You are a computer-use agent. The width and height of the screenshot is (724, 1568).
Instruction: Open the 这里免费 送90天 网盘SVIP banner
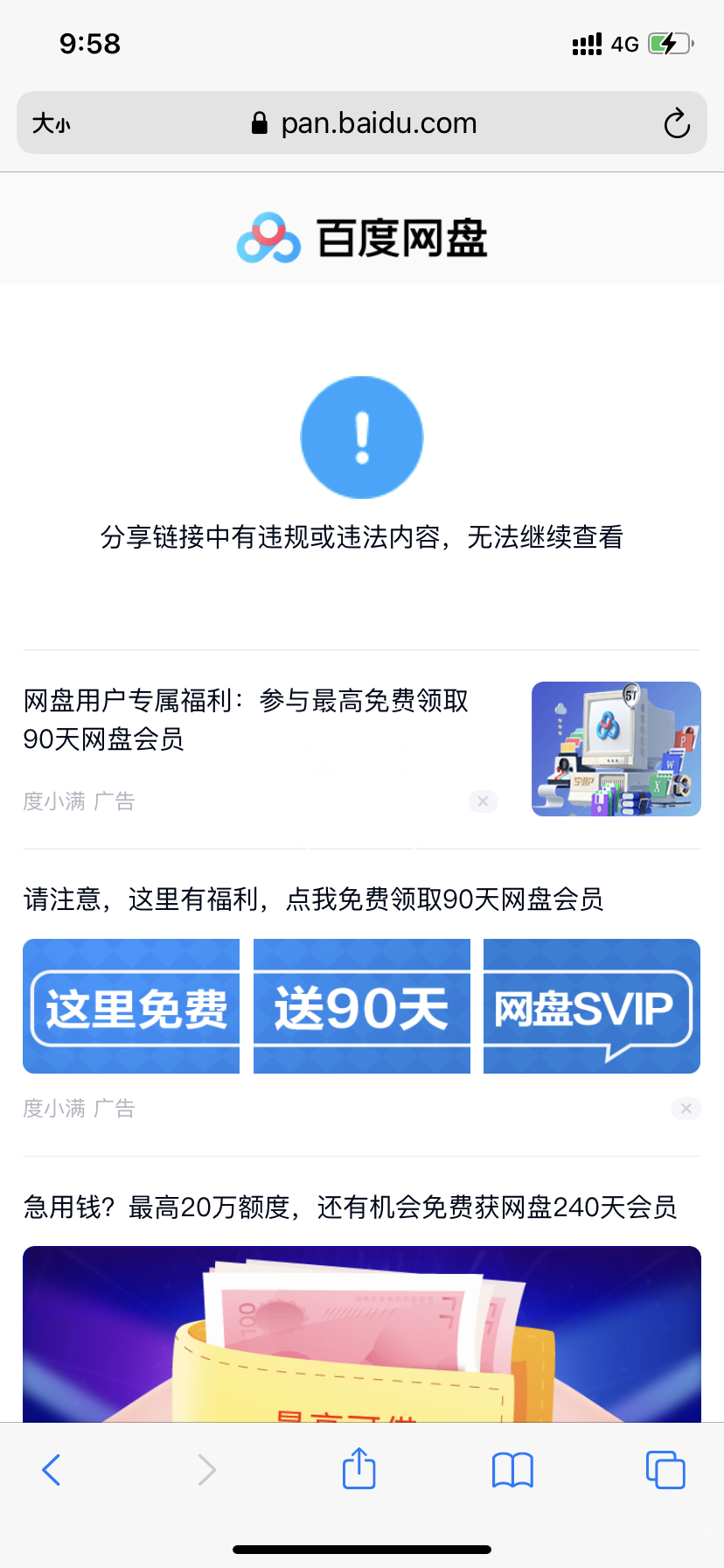tap(361, 1006)
